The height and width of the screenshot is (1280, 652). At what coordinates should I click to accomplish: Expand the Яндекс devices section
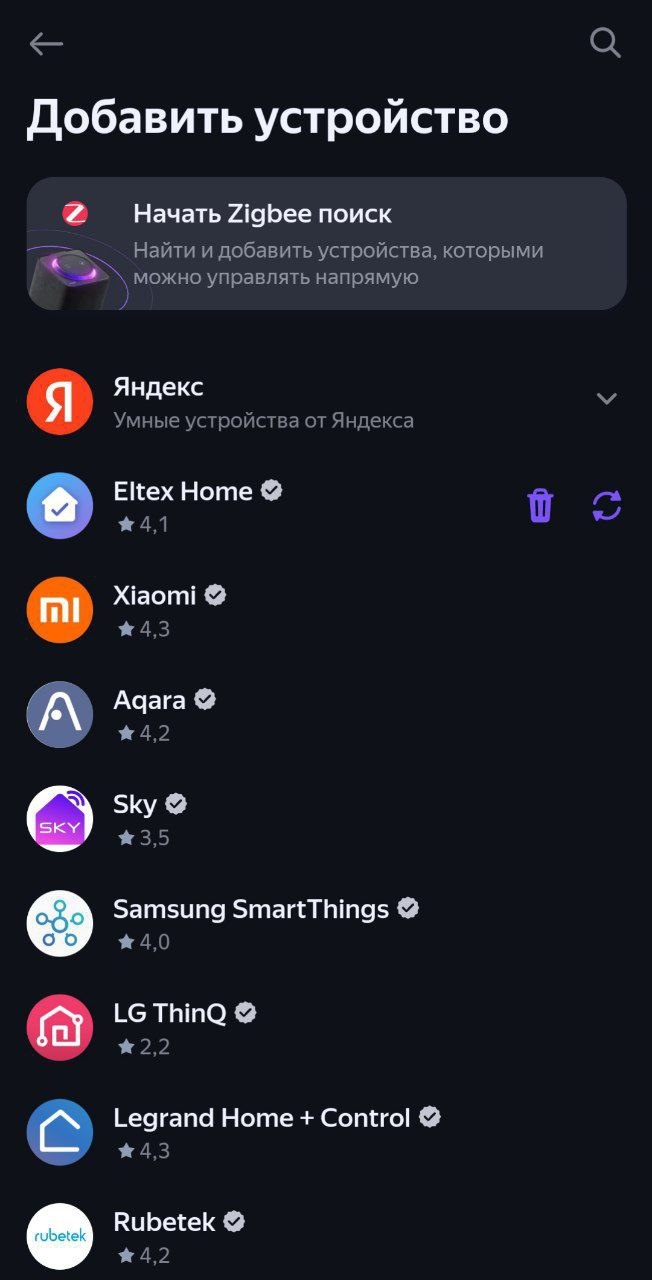(606, 399)
